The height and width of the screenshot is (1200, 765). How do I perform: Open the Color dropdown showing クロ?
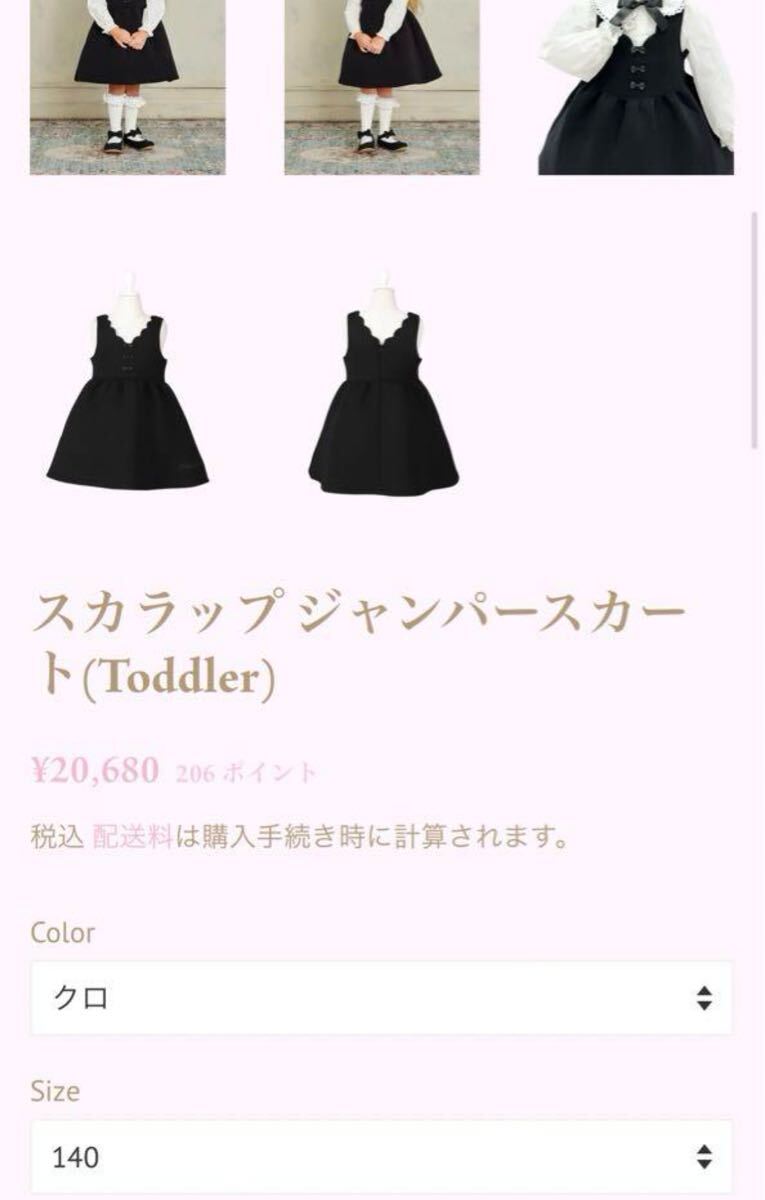pos(381,997)
